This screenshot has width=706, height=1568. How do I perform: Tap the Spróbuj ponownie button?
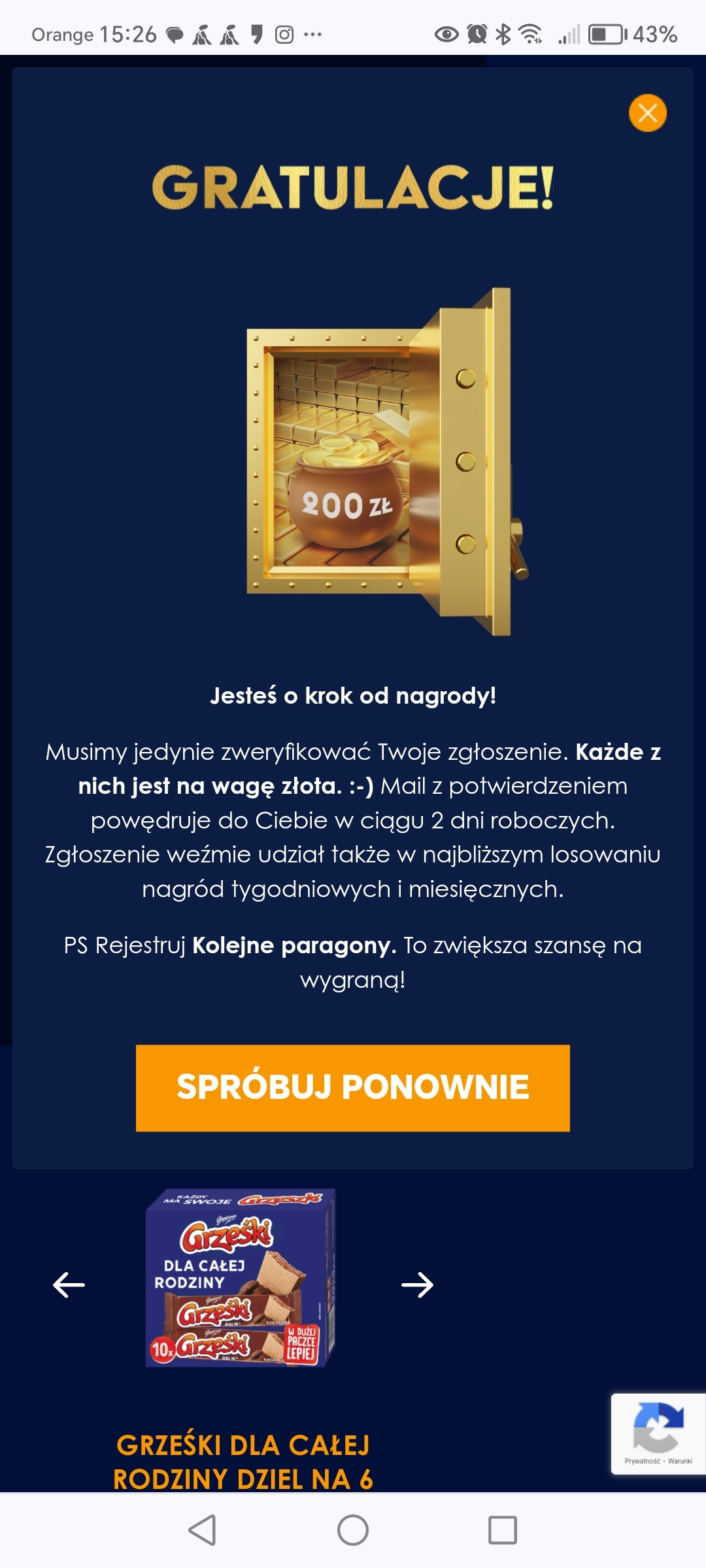pyautogui.click(x=353, y=1088)
